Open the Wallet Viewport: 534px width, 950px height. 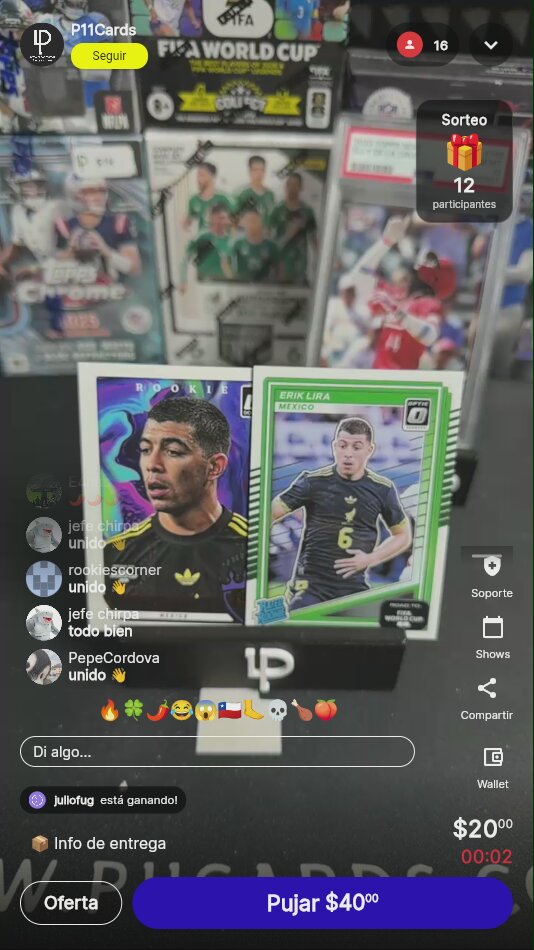pyautogui.click(x=492, y=767)
